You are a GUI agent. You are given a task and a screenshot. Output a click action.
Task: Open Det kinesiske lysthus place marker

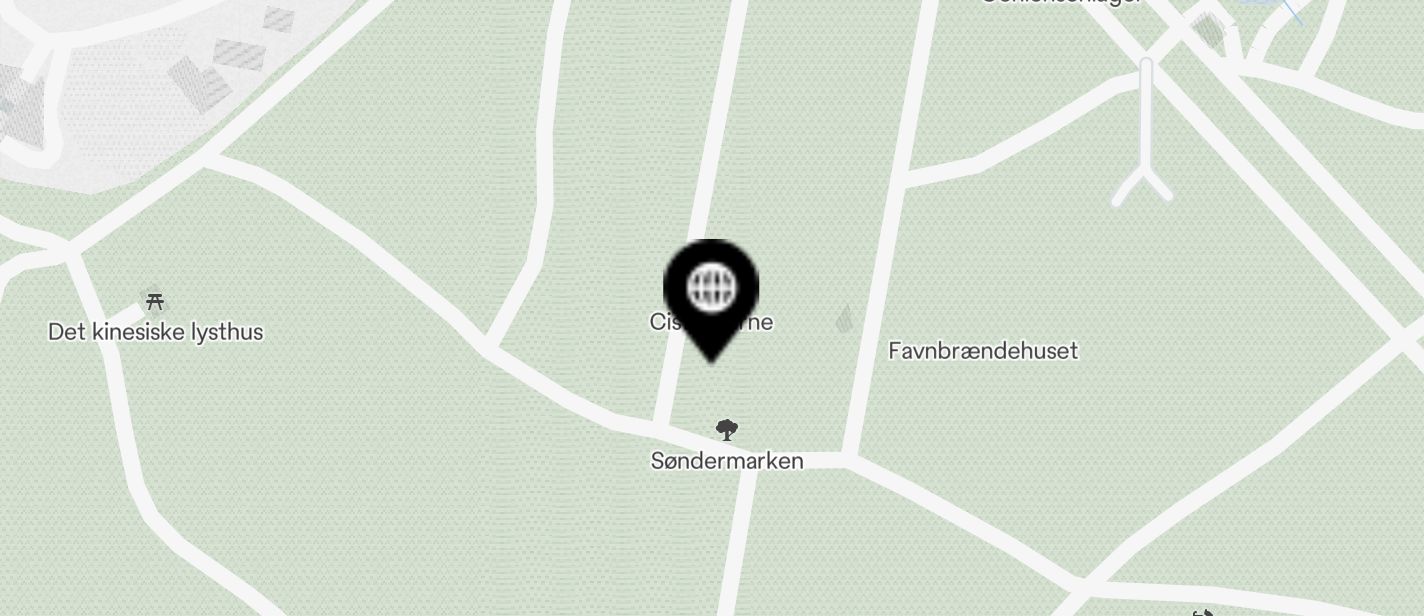click(155, 301)
